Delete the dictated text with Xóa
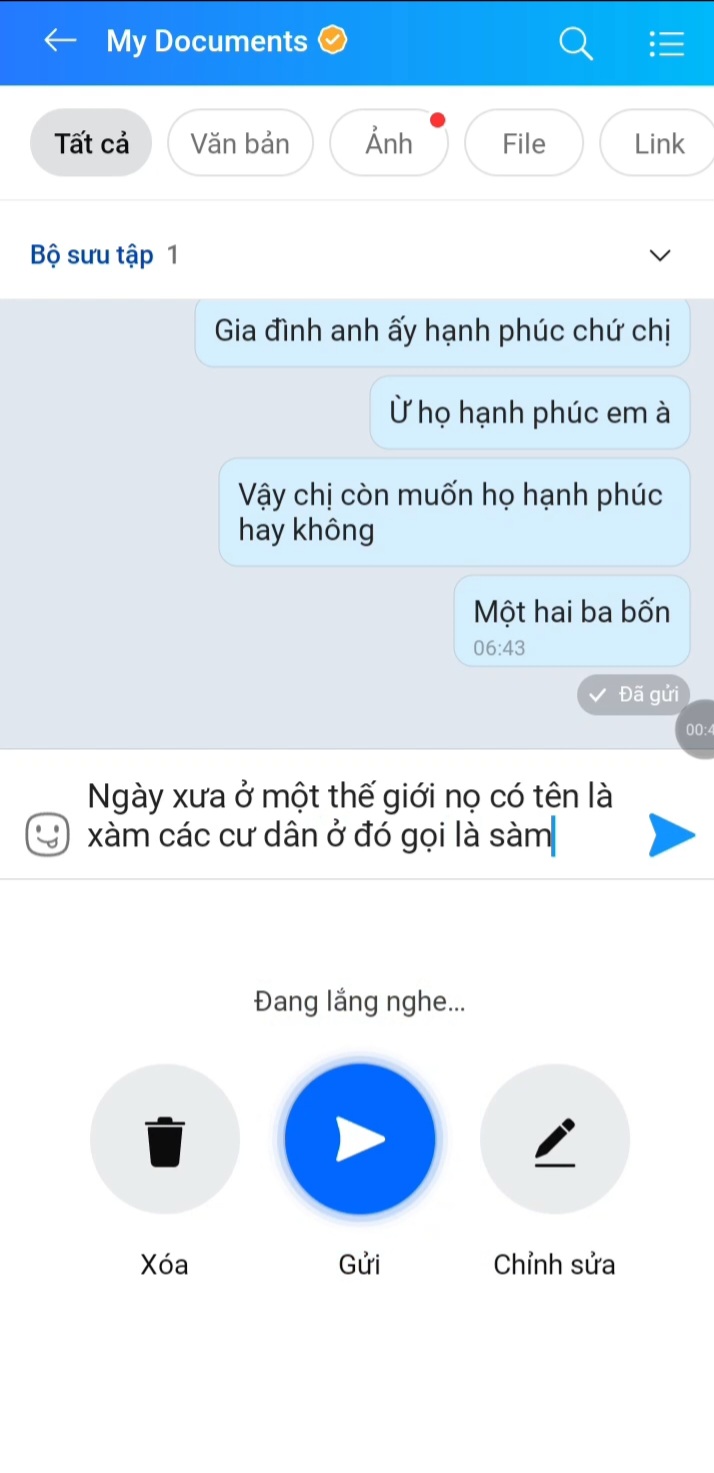The width and height of the screenshot is (714, 1473). point(165,1139)
